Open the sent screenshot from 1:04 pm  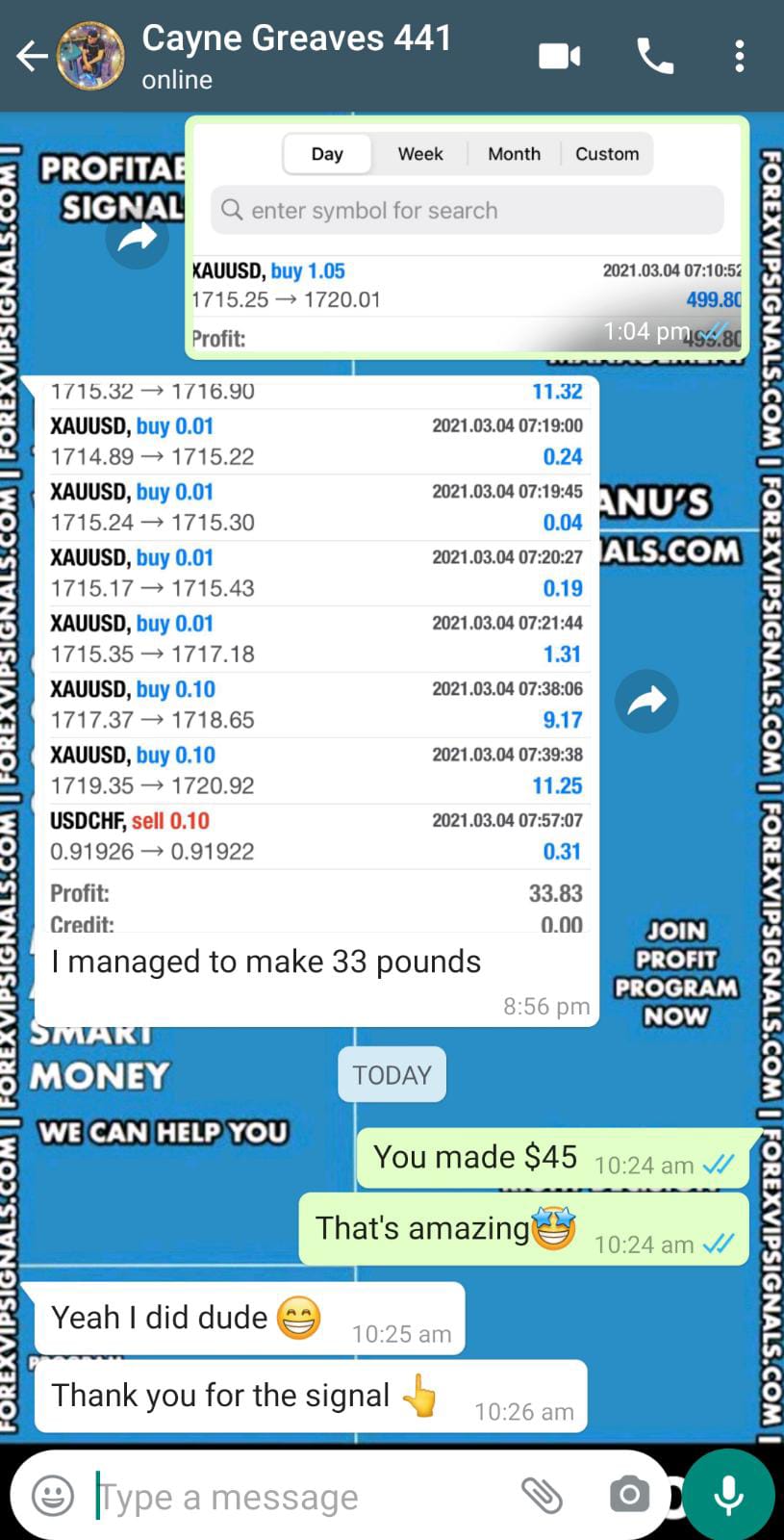(467, 238)
